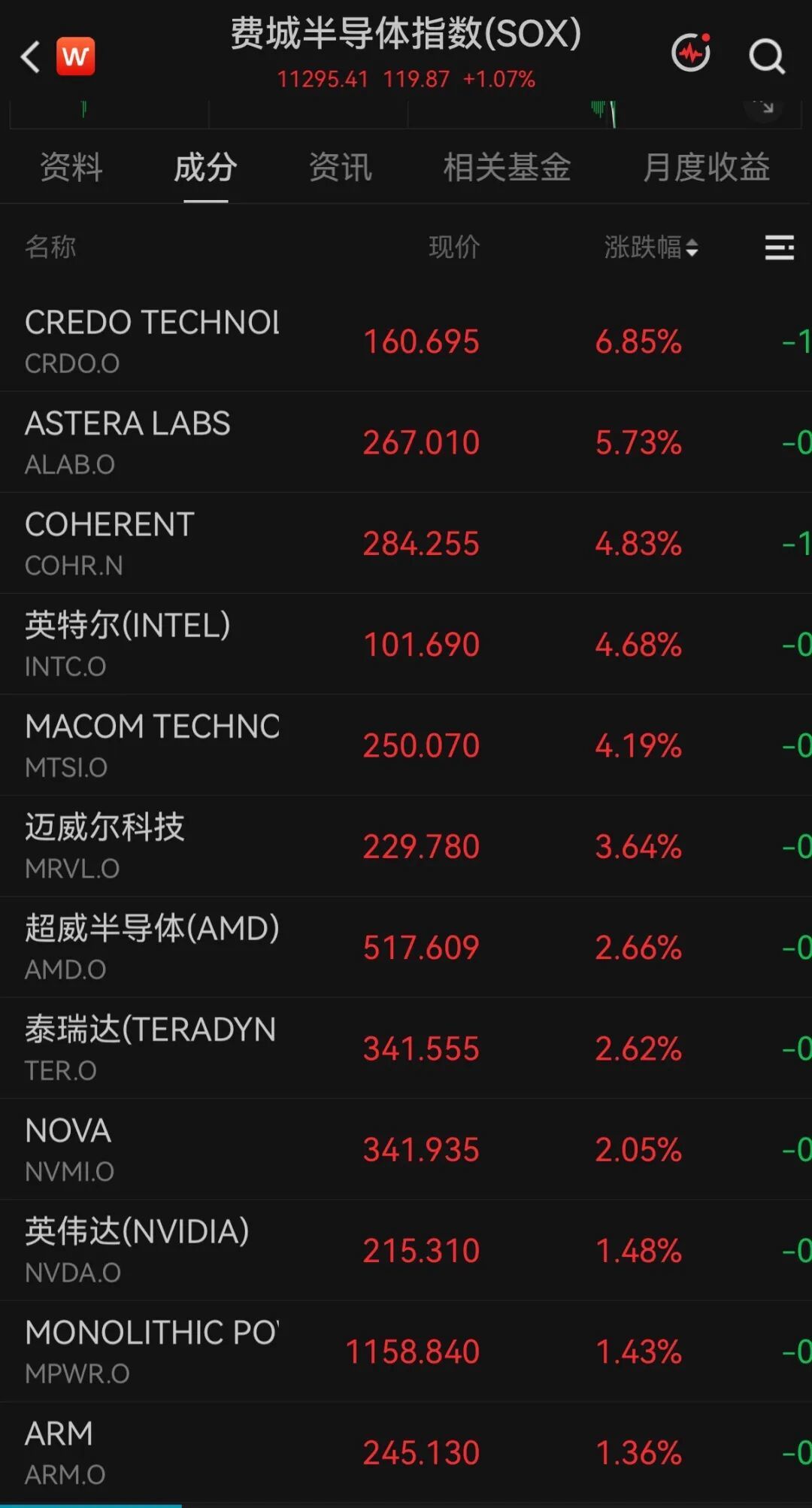The image size is (812, 1508).
Task: Tap the red W app logo
Action: tap(76, 56)
